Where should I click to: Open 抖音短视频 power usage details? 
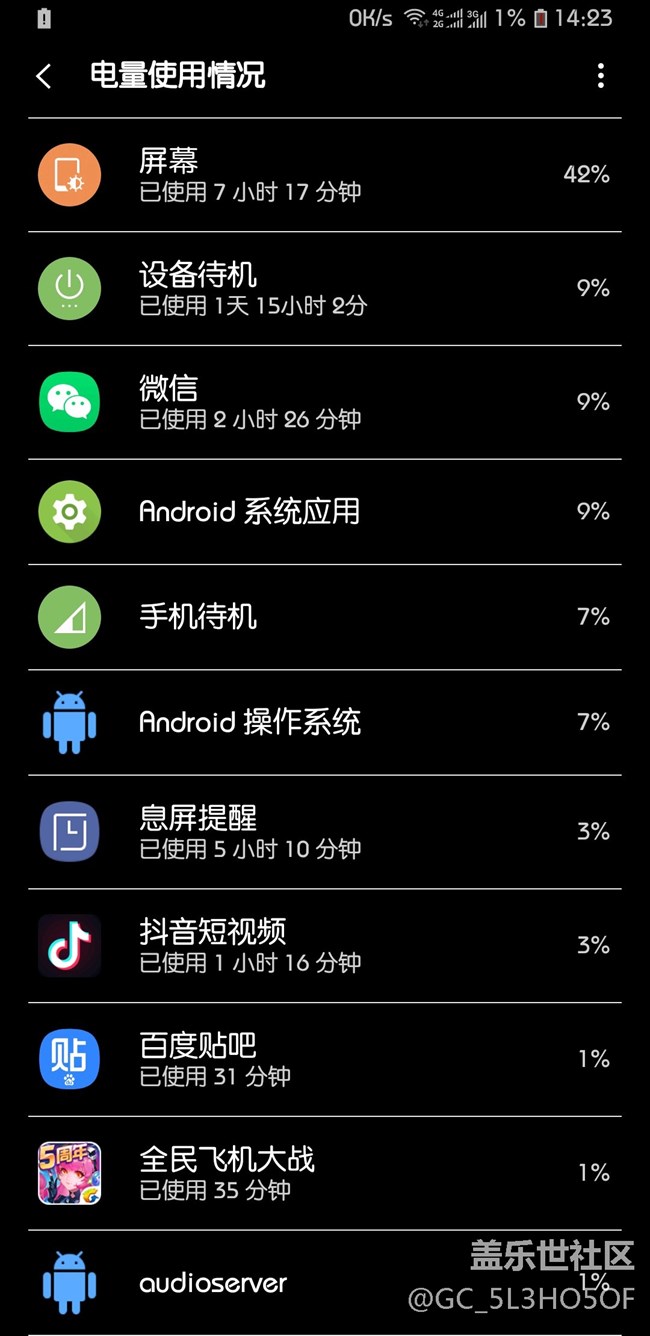coord(324,946)
